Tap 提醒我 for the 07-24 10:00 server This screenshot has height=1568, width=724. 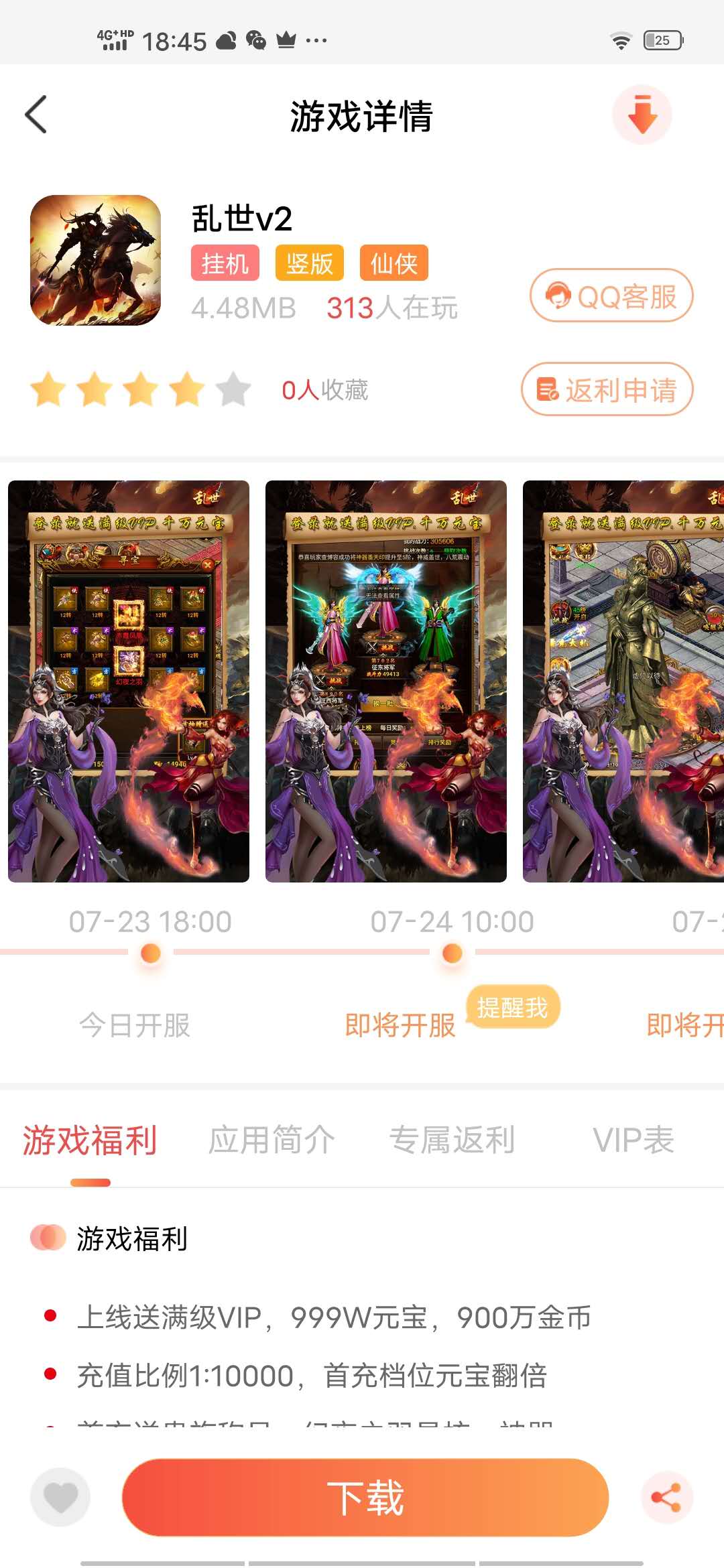tap(512, 1007)
